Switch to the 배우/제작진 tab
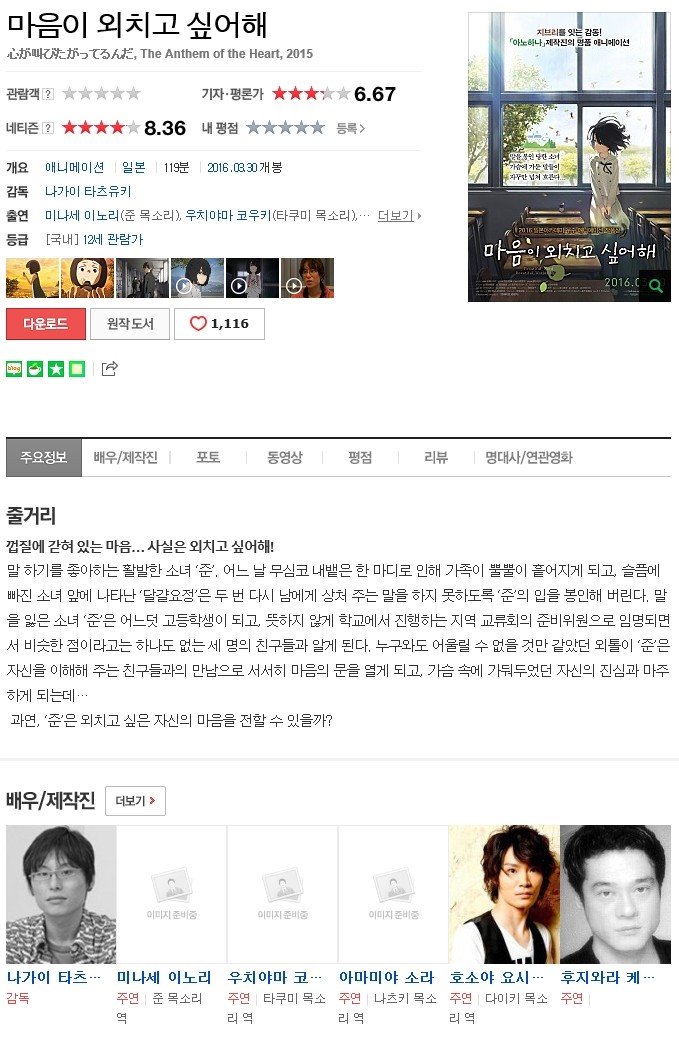Viewport: 679px width, 1039px height. click(125, 457)
